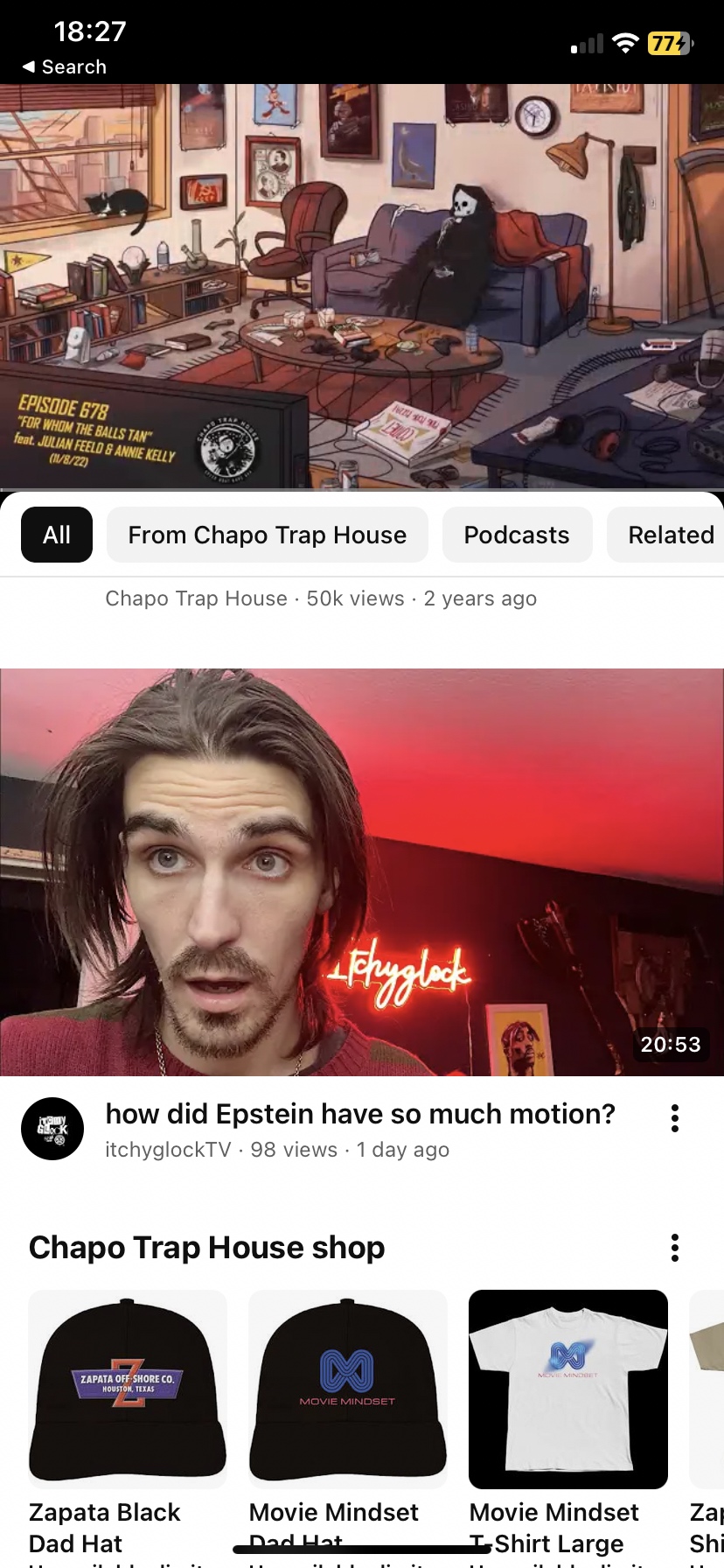Open Chapo Trap House shop options menu
Viewport: 724px width, 1568px height.
674,1248
